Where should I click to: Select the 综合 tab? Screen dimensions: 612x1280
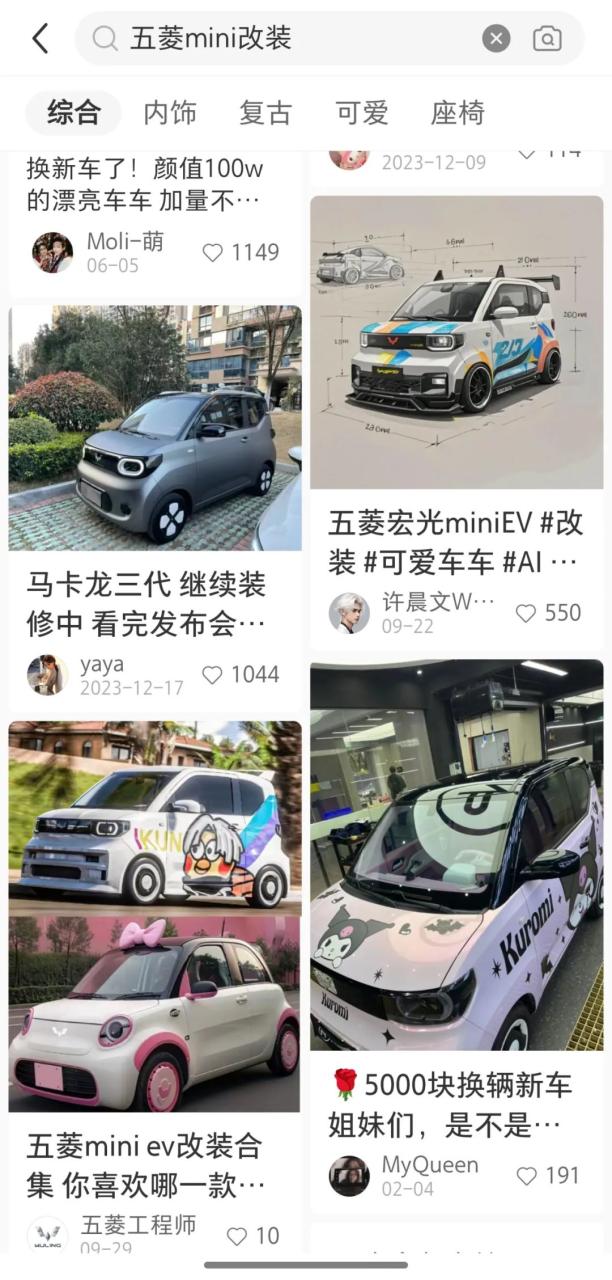[x=73, y=113]
